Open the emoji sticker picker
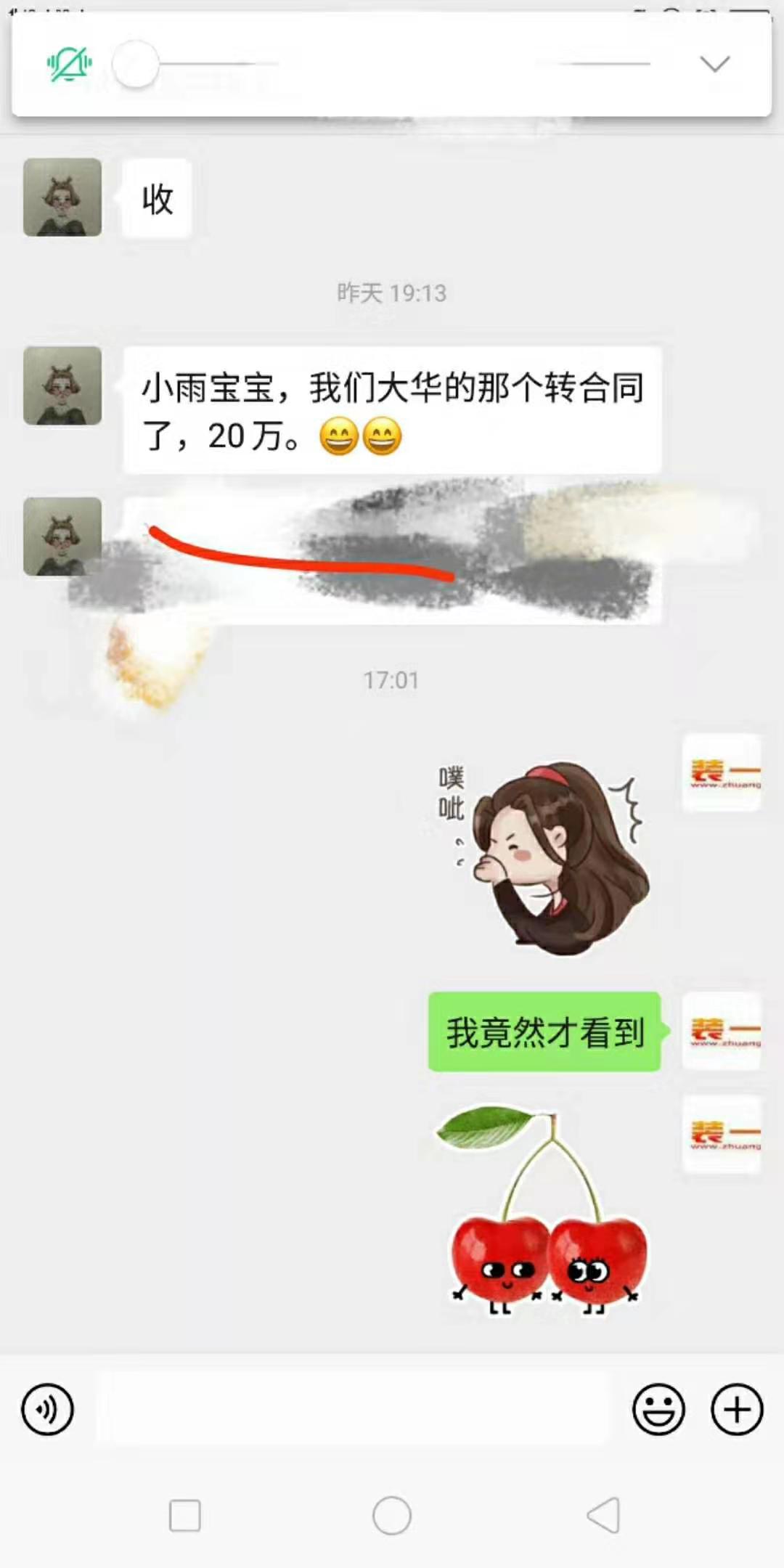Image resolution: width=784 pixels, height=1568 pixels. (658, 1409)
